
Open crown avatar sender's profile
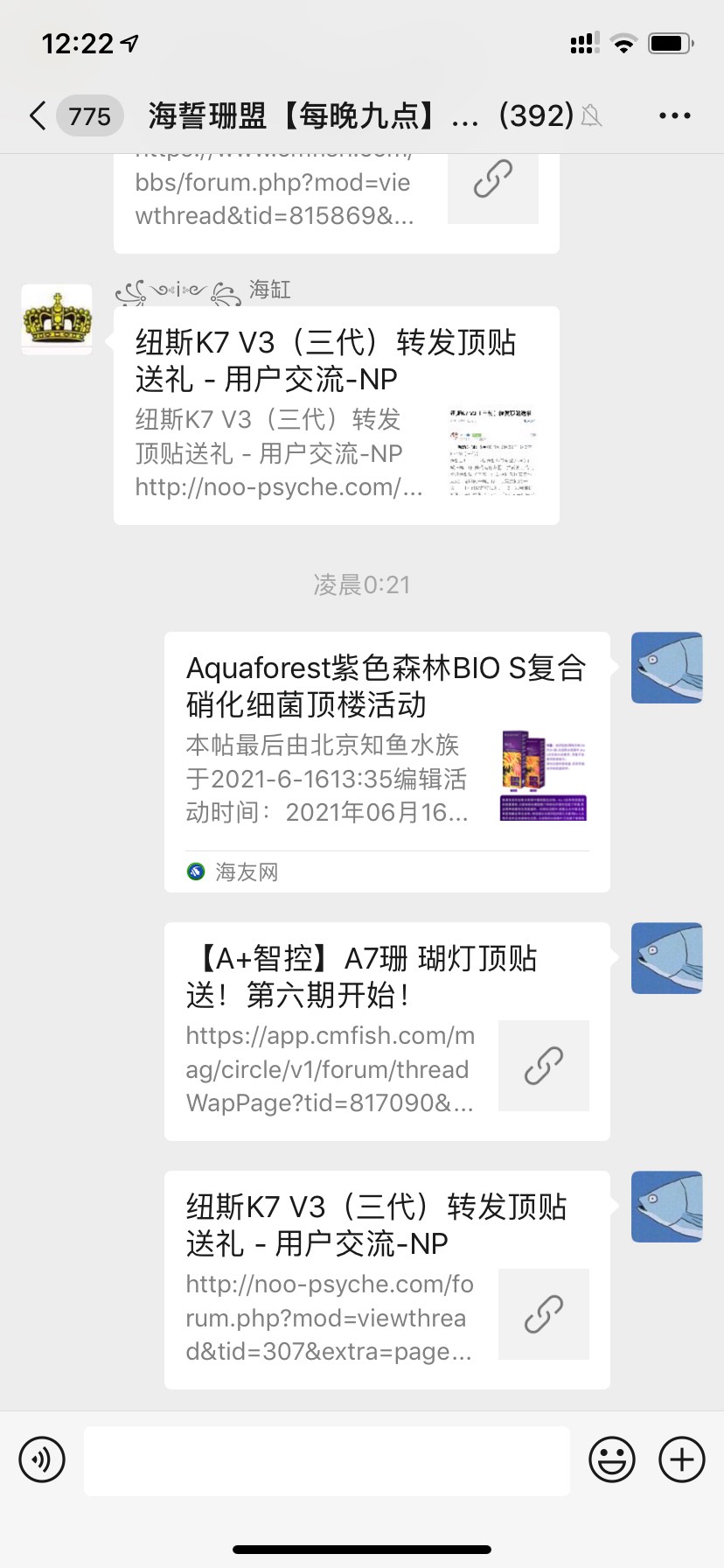(x=57, y=319)
